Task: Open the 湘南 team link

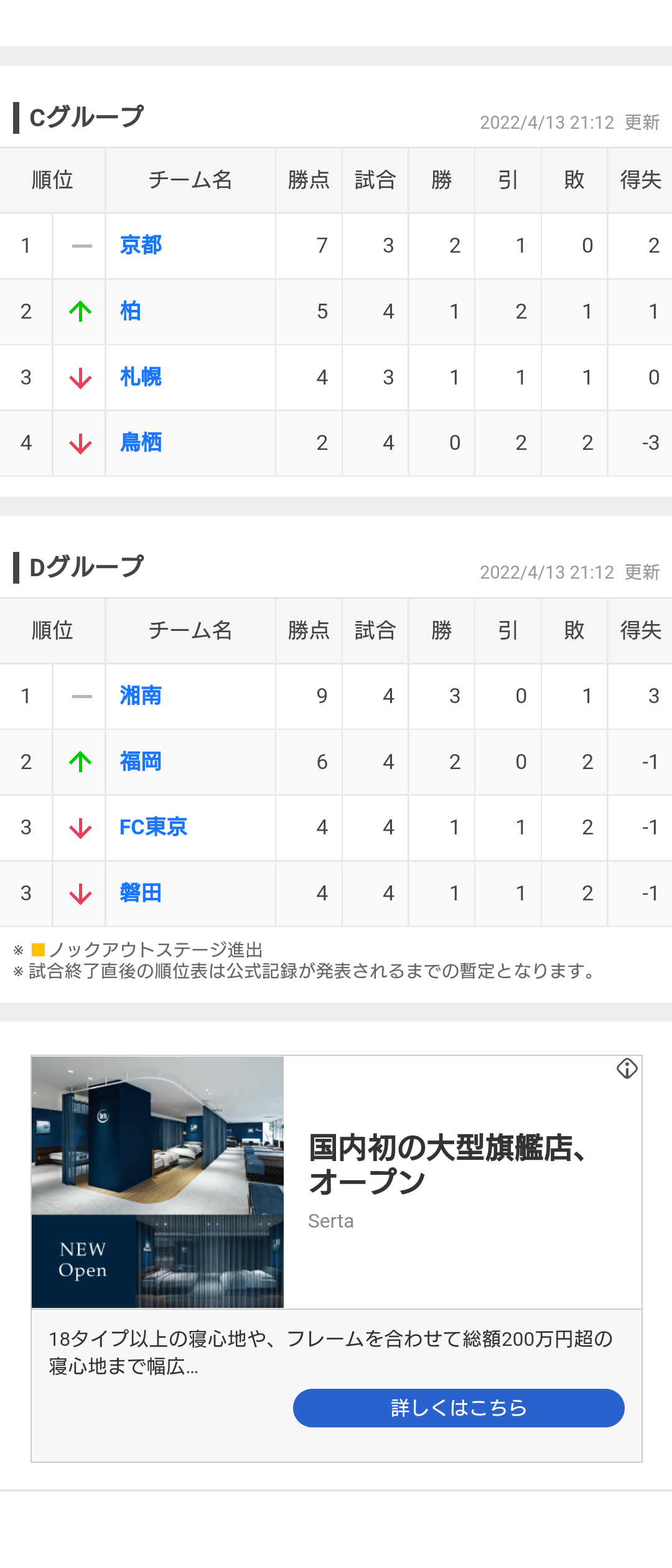Action: [141, 696]
